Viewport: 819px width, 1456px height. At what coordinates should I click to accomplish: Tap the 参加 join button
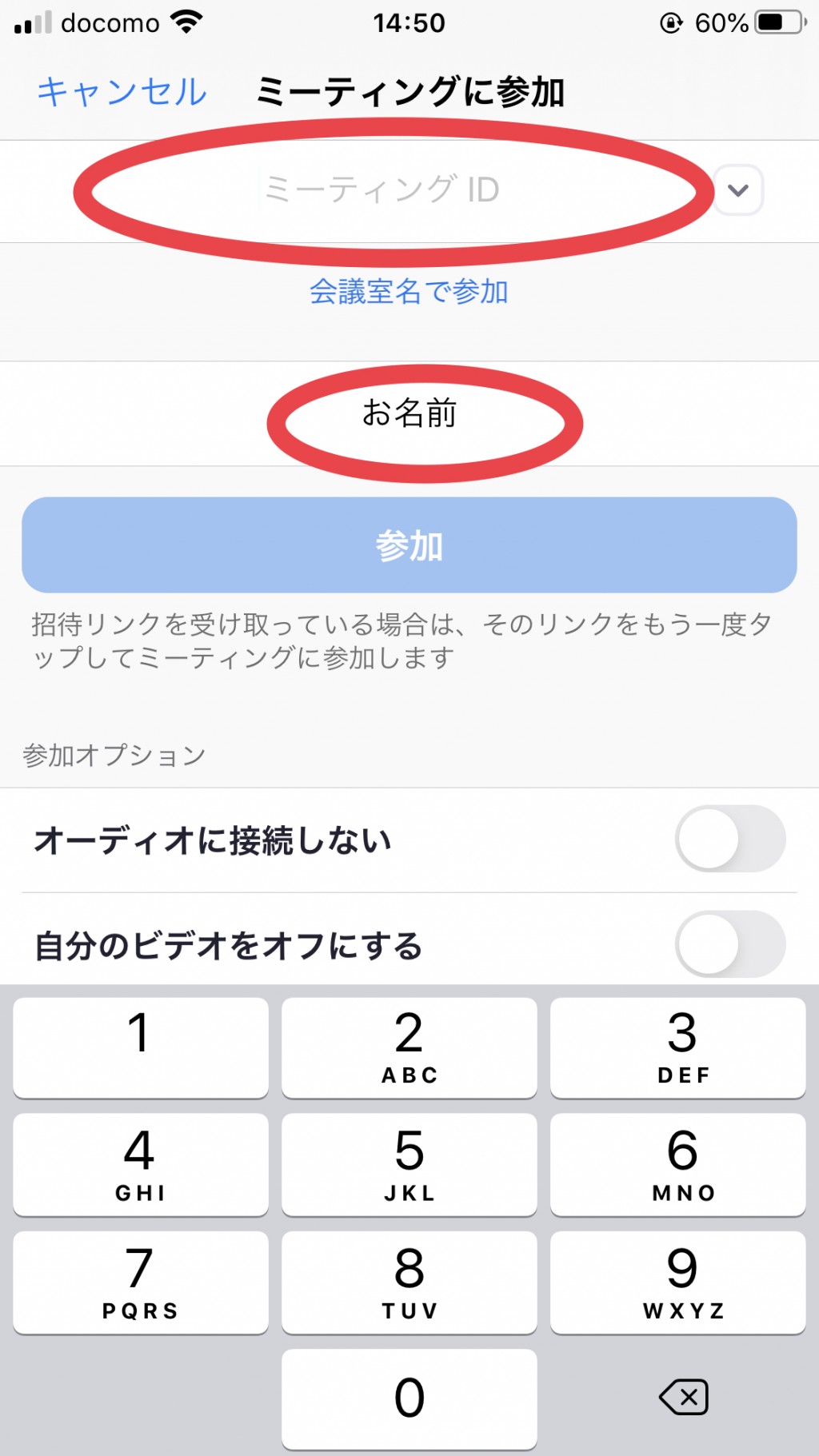[409, 545]
